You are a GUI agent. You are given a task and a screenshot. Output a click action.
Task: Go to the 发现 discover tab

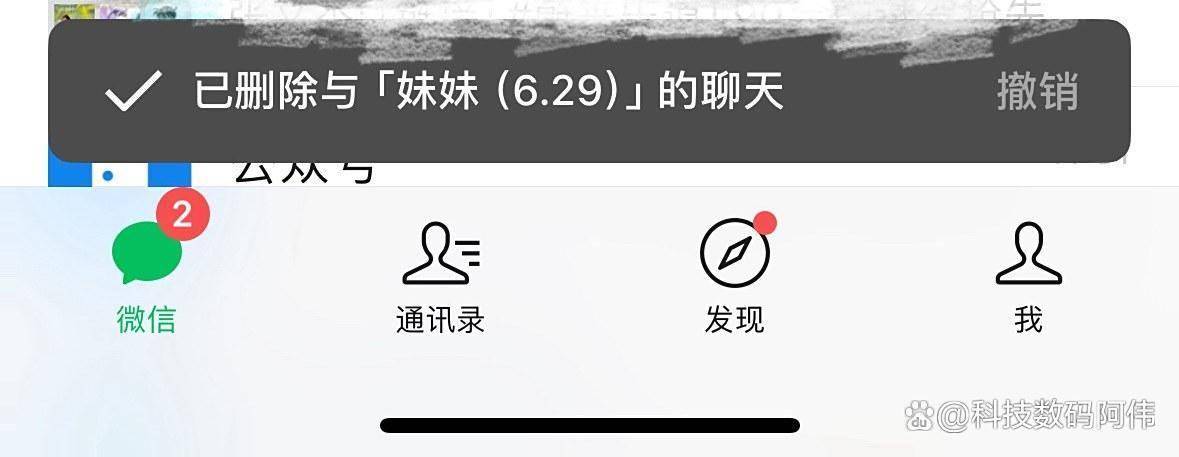pos(735,276)
